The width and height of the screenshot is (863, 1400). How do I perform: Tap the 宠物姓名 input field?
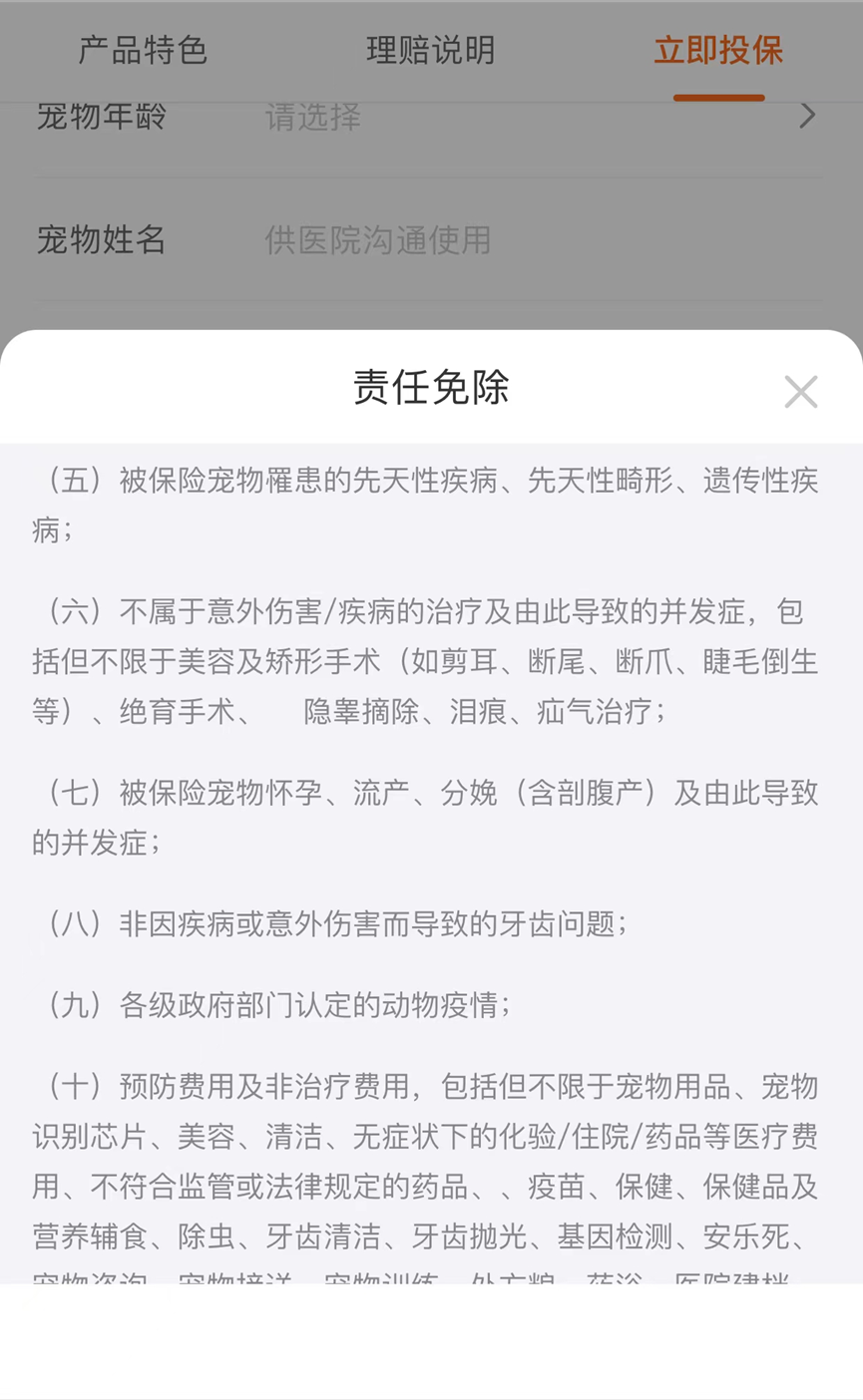(539, 240)
